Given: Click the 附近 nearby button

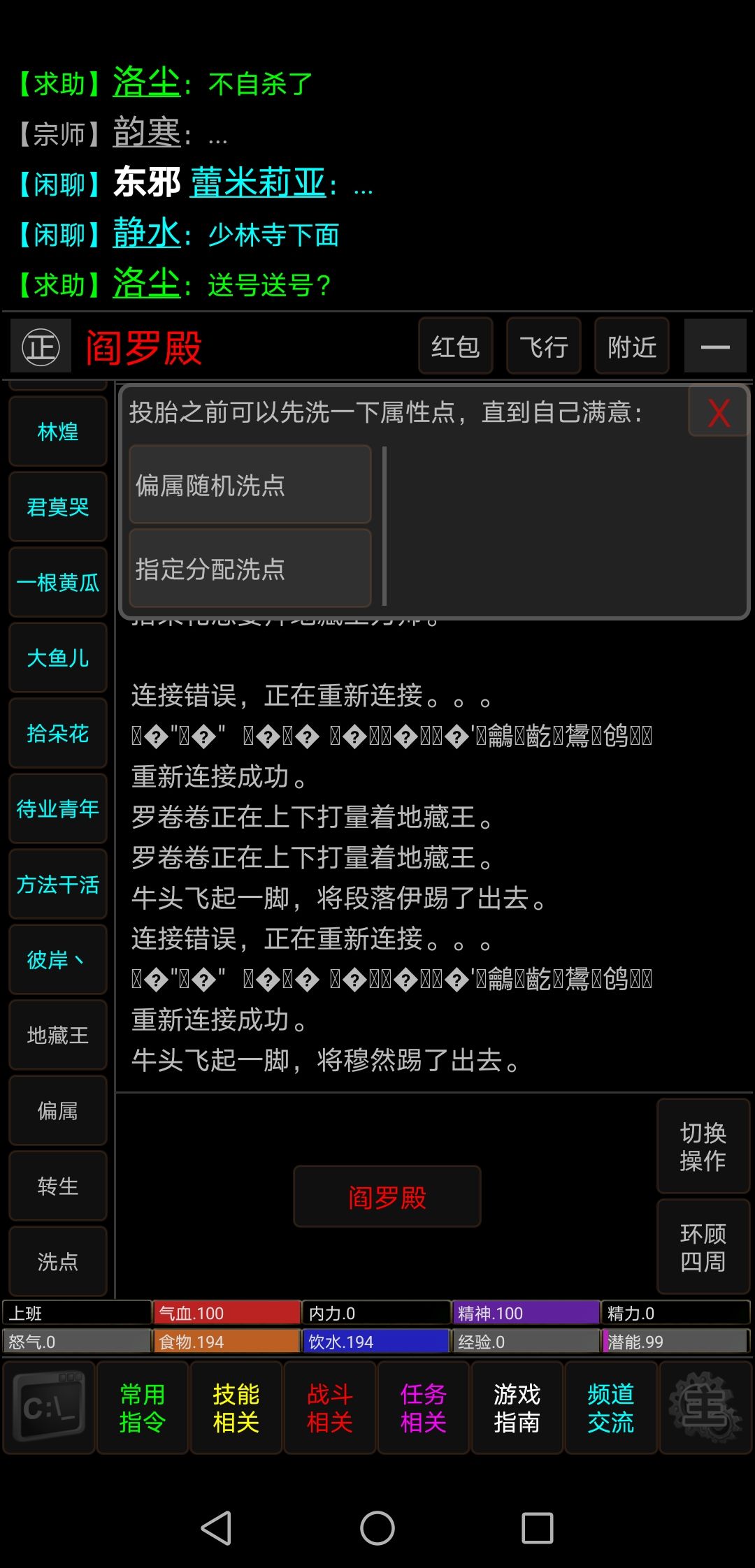Looking at the screenshot, I should pos(631,346).
